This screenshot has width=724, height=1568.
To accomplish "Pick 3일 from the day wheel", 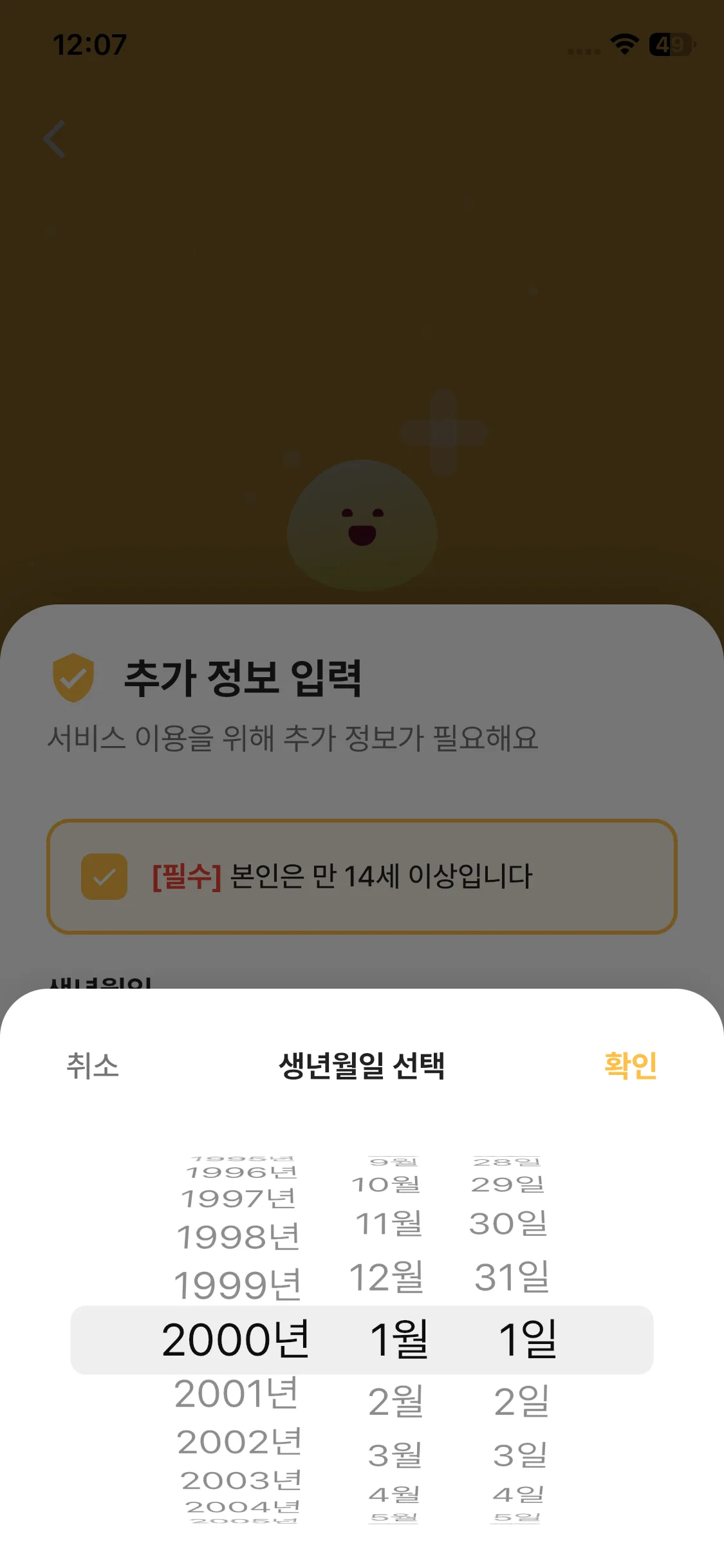I will pyautogui.click(x=520, y=1455).
